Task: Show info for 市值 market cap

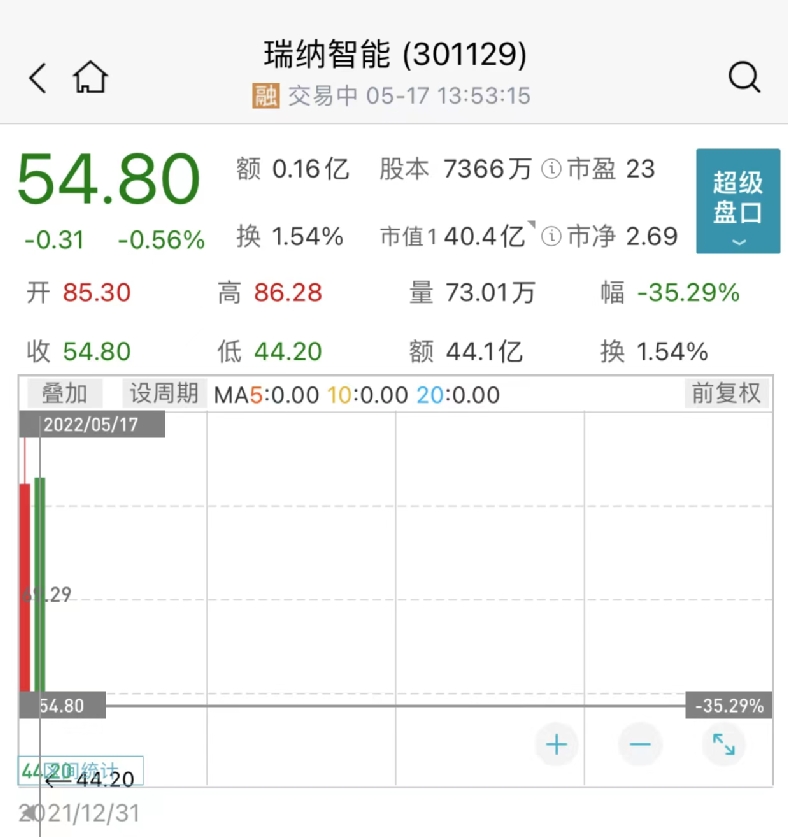Action: [x=550, y=236]
